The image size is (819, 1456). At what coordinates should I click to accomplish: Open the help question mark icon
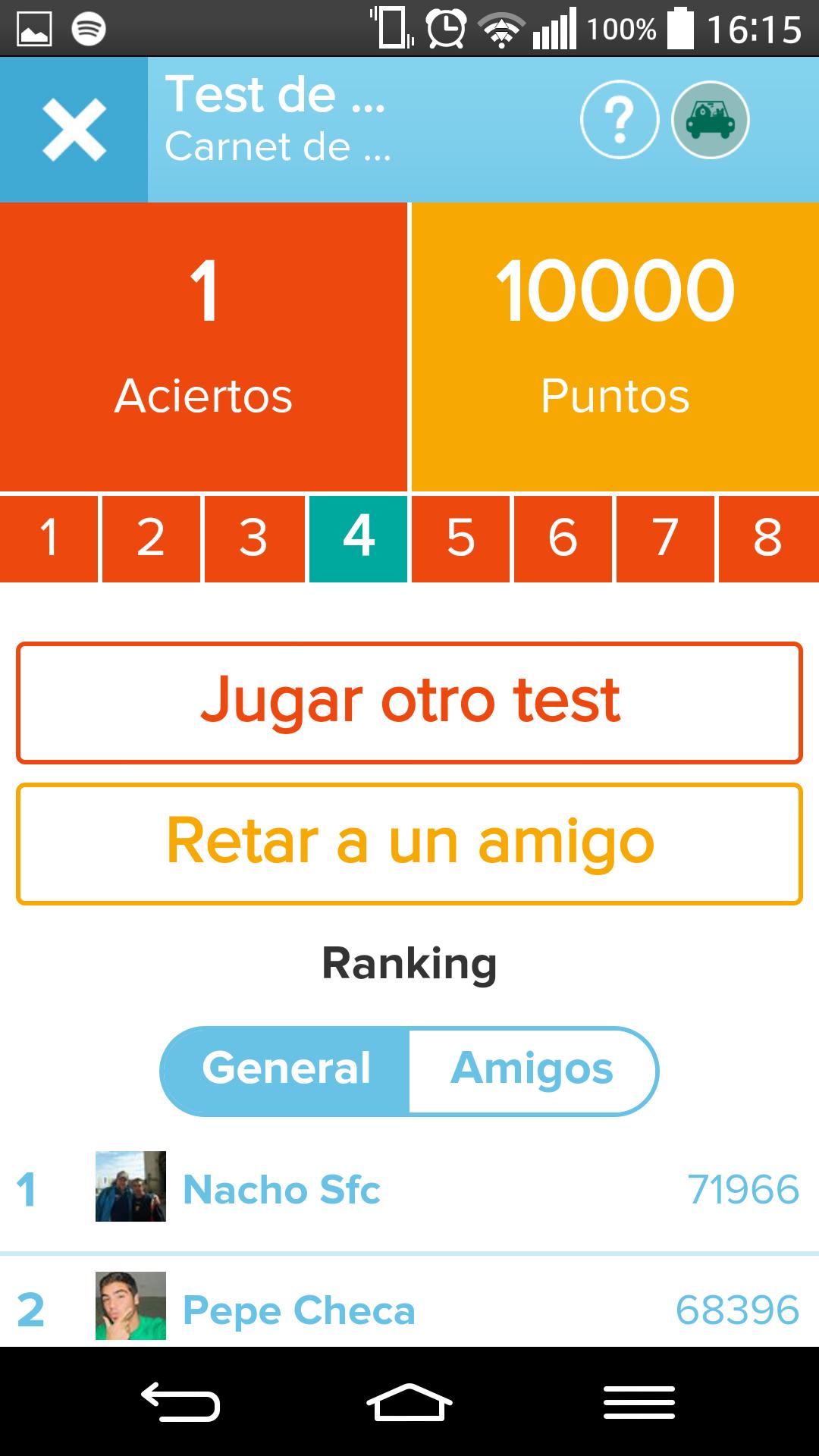(619, 120)
